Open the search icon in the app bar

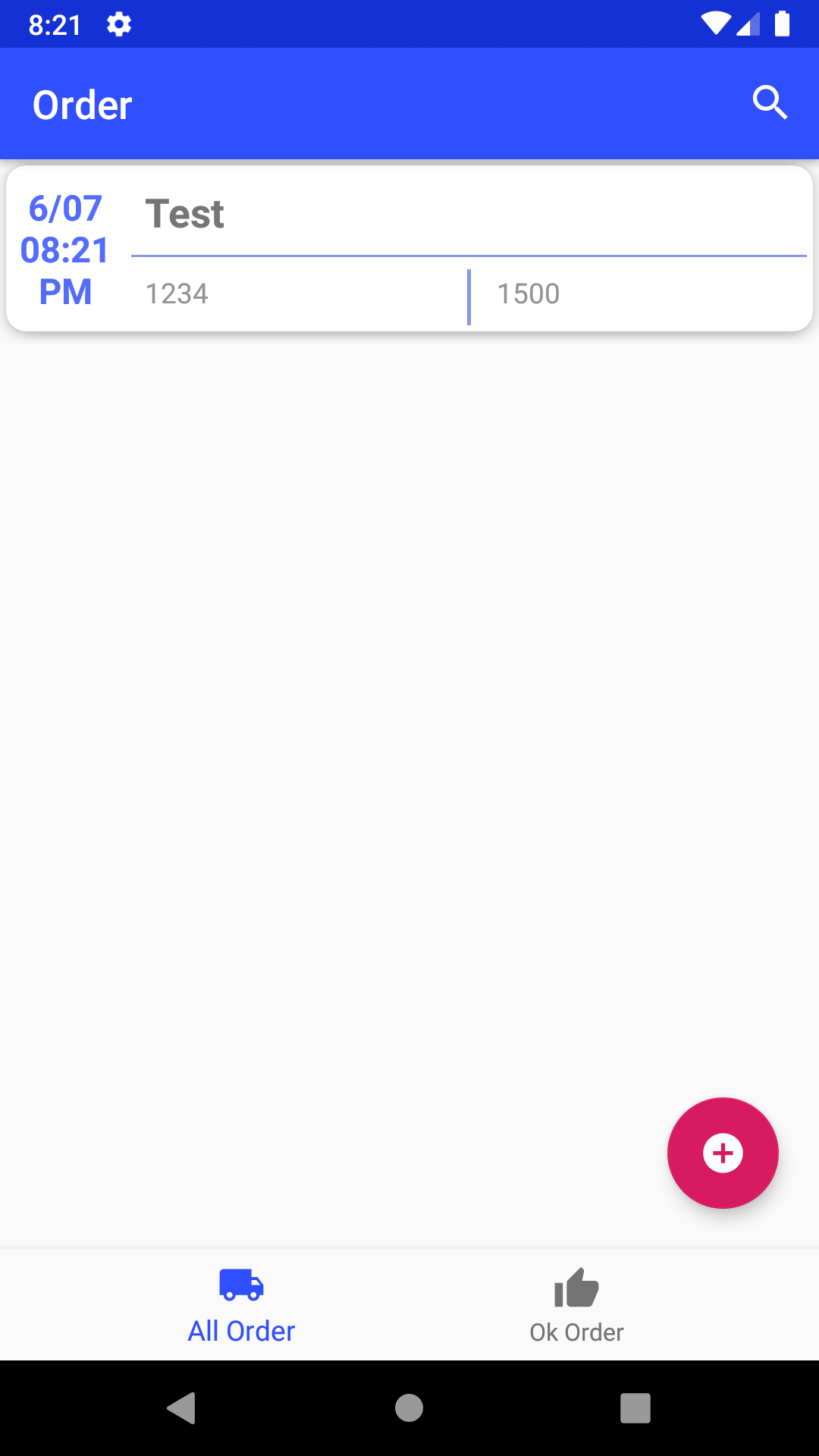[x=770, y=102]
